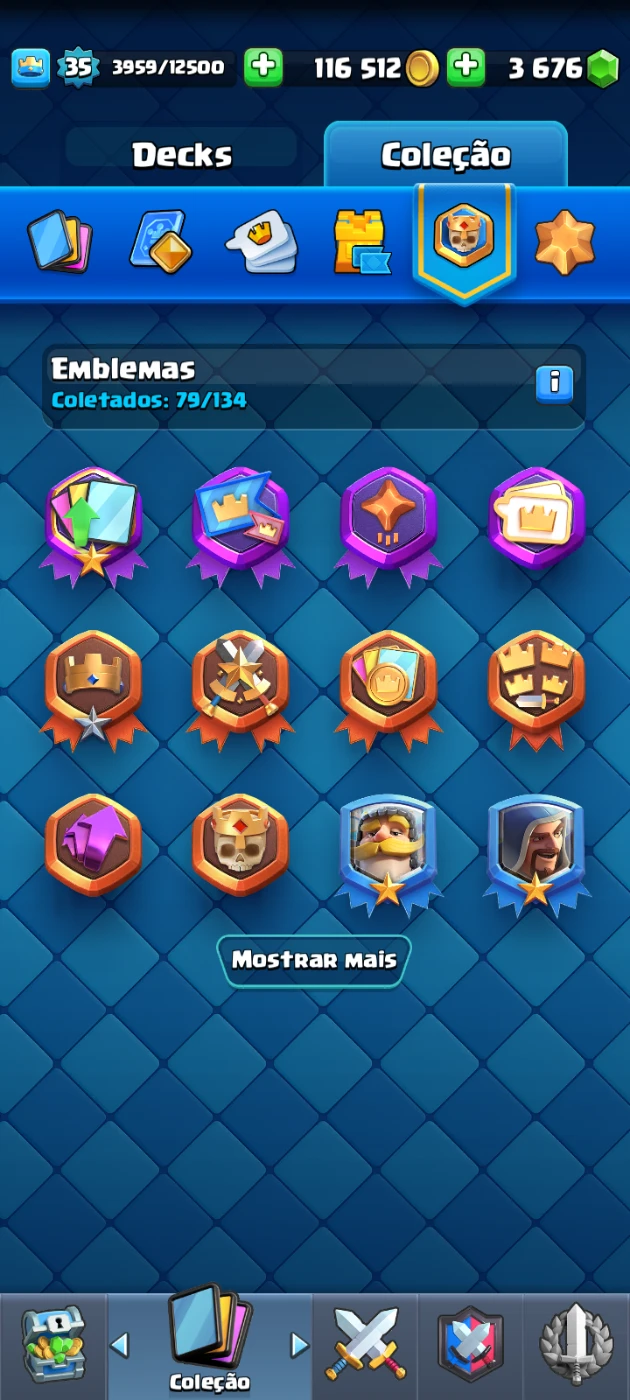Tap the green plus beside gold coins
This screenshot has height=1400, width=630.
point(263,67)
